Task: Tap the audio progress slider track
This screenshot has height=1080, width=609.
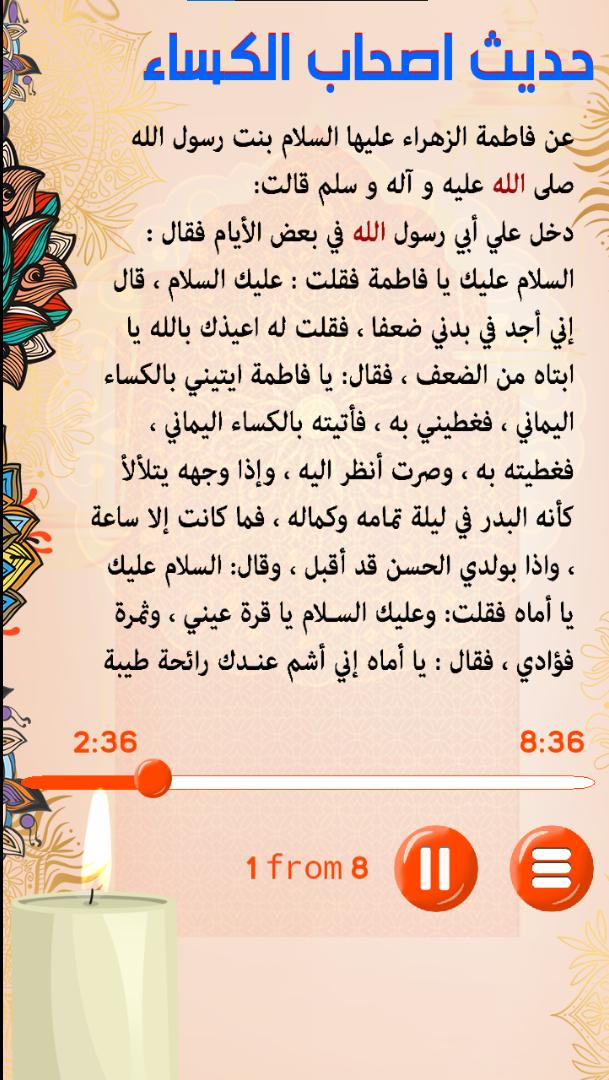Action: point(380,782)
